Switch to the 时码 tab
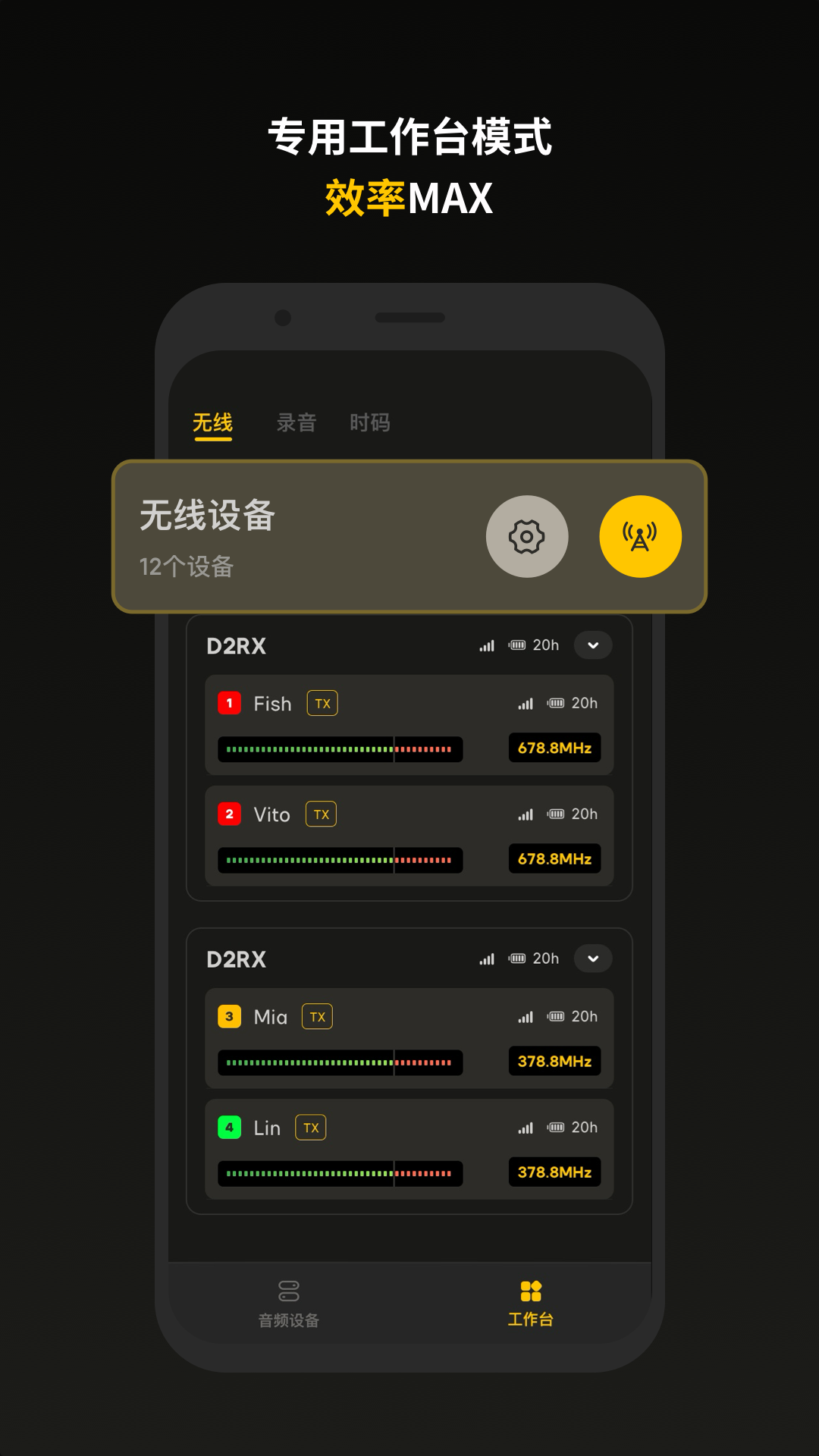The width and height of the screenshot is (819, 1456). coord(369,422)
